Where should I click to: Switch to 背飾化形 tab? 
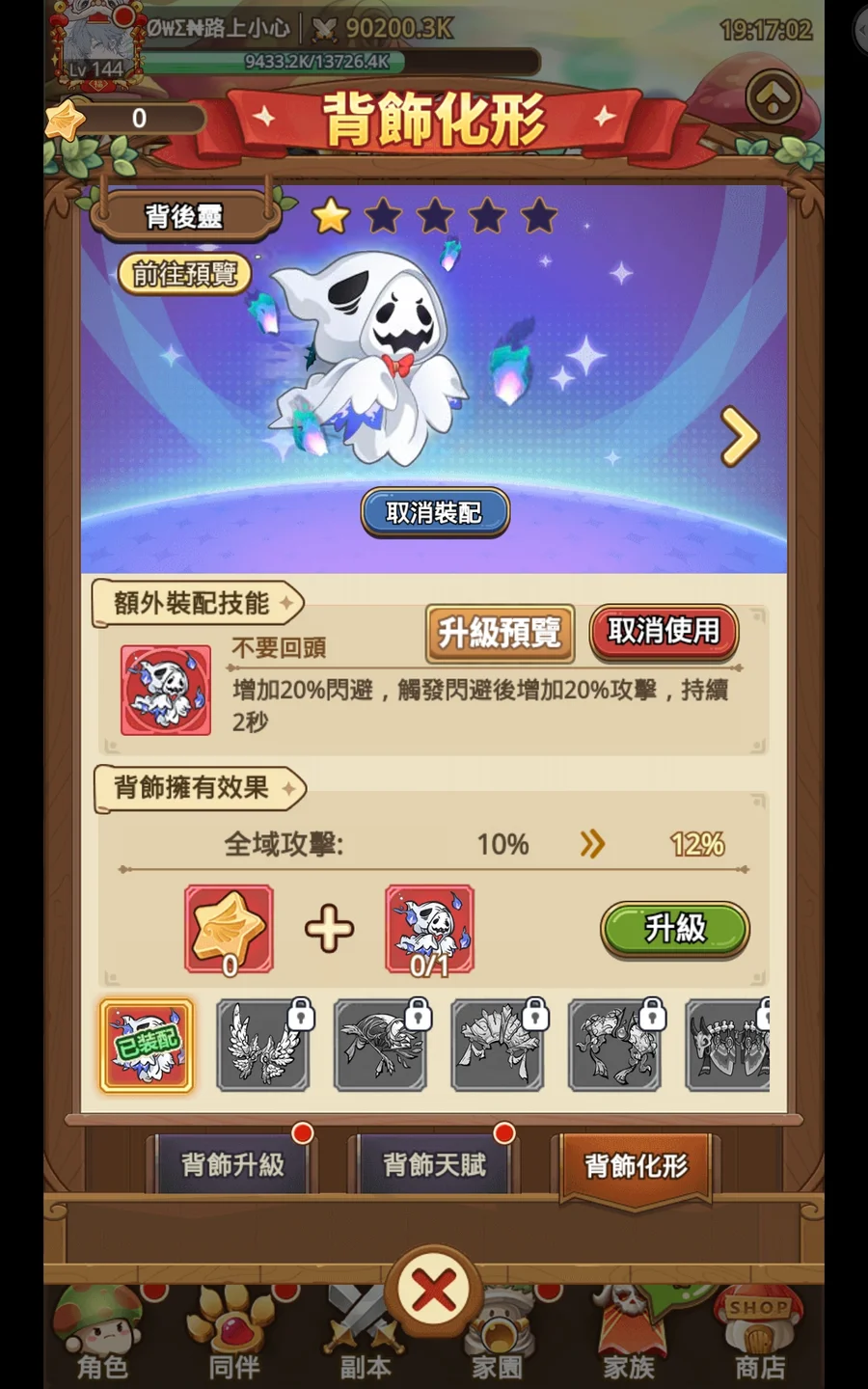click(636, 1166)
